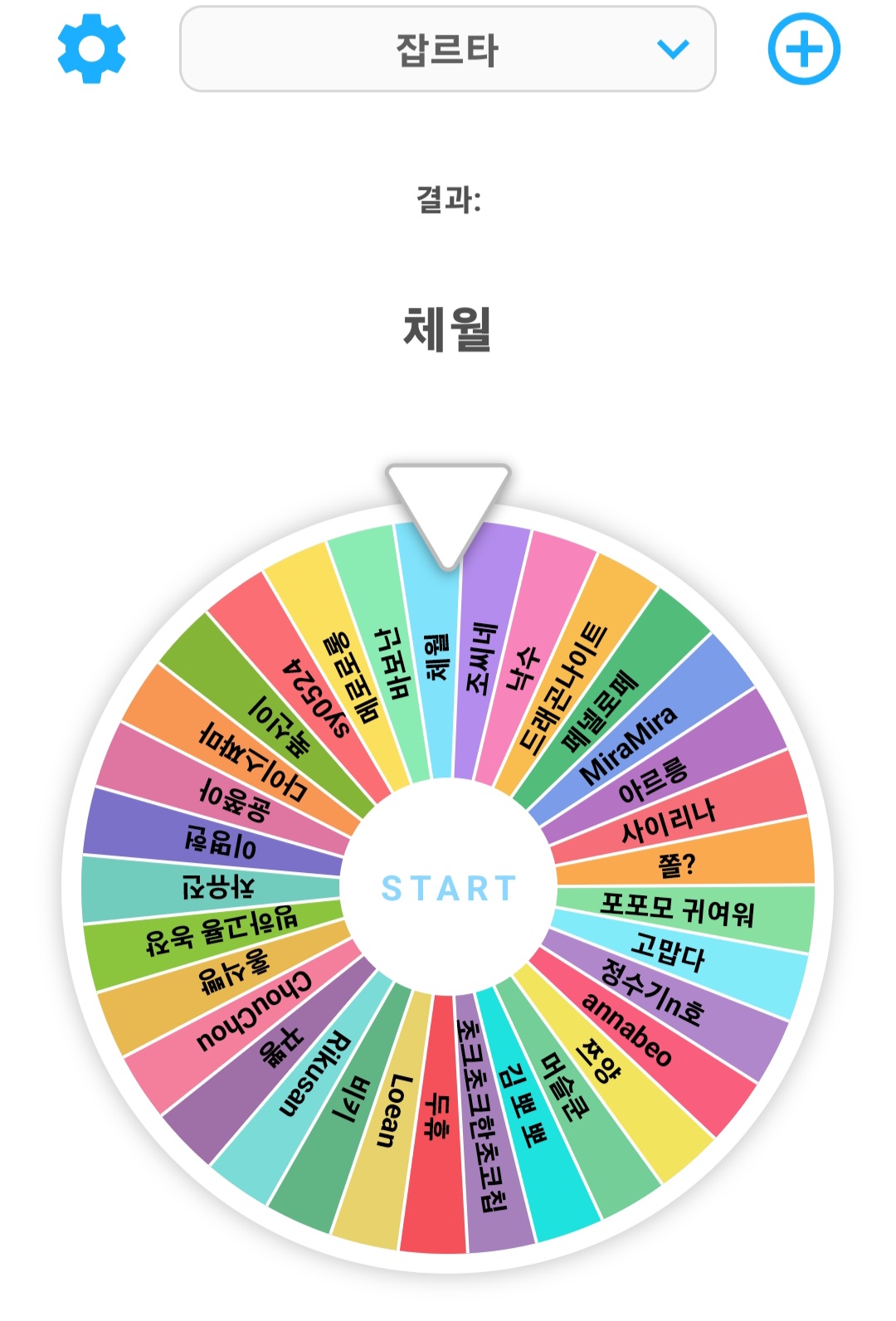Open the settings gear
Screen dimensions: 896x1321
click(x=91, y=49)
